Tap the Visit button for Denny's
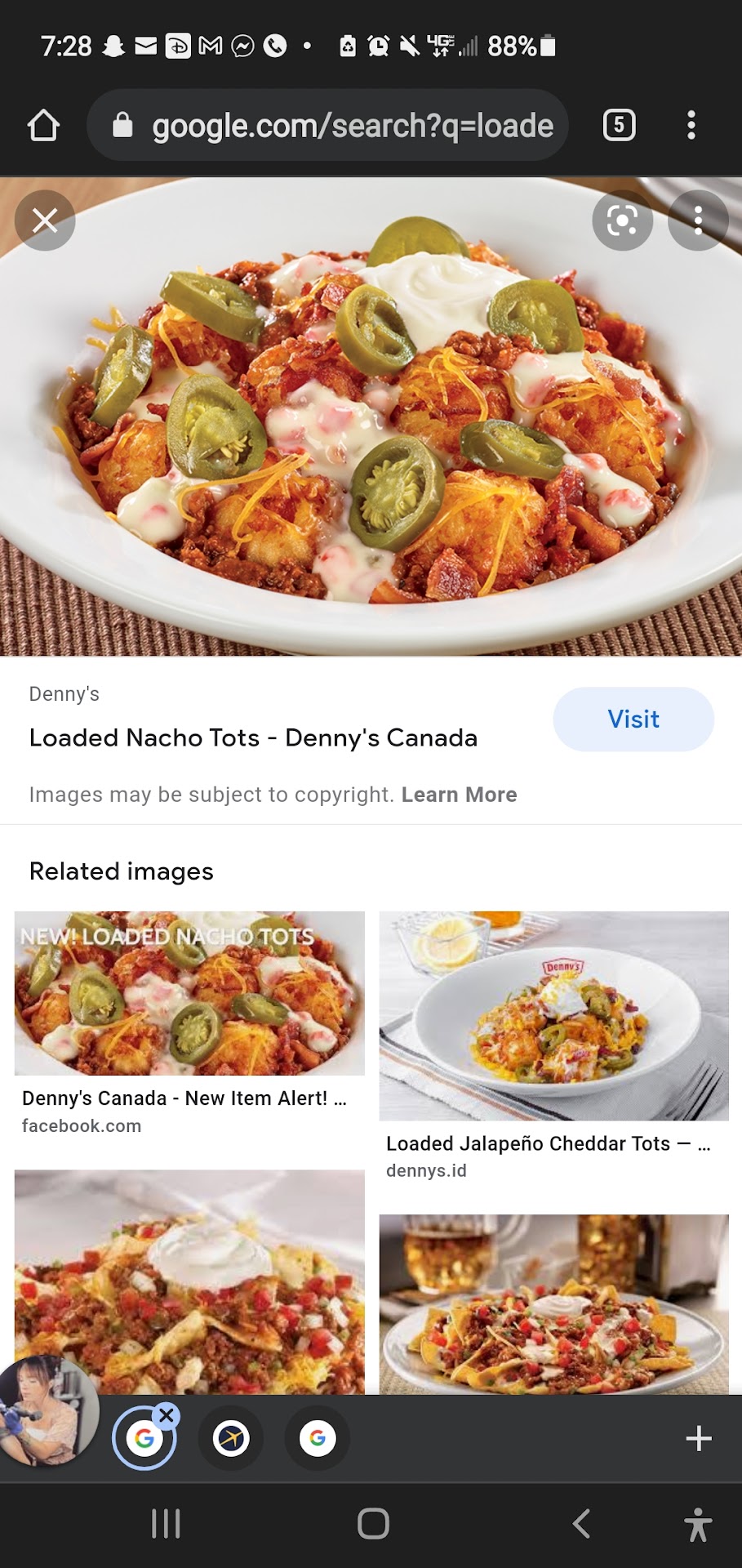The height and width of the screenshot is (1568, 742). pyautogui.click(x=633, y=719)
